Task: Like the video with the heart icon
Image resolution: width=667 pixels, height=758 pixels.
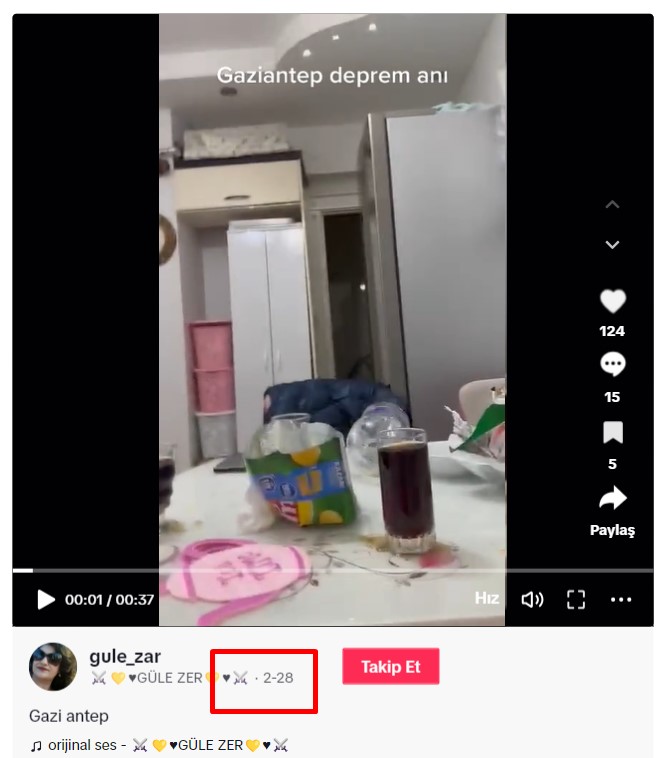Action: (x=612, y=301)
